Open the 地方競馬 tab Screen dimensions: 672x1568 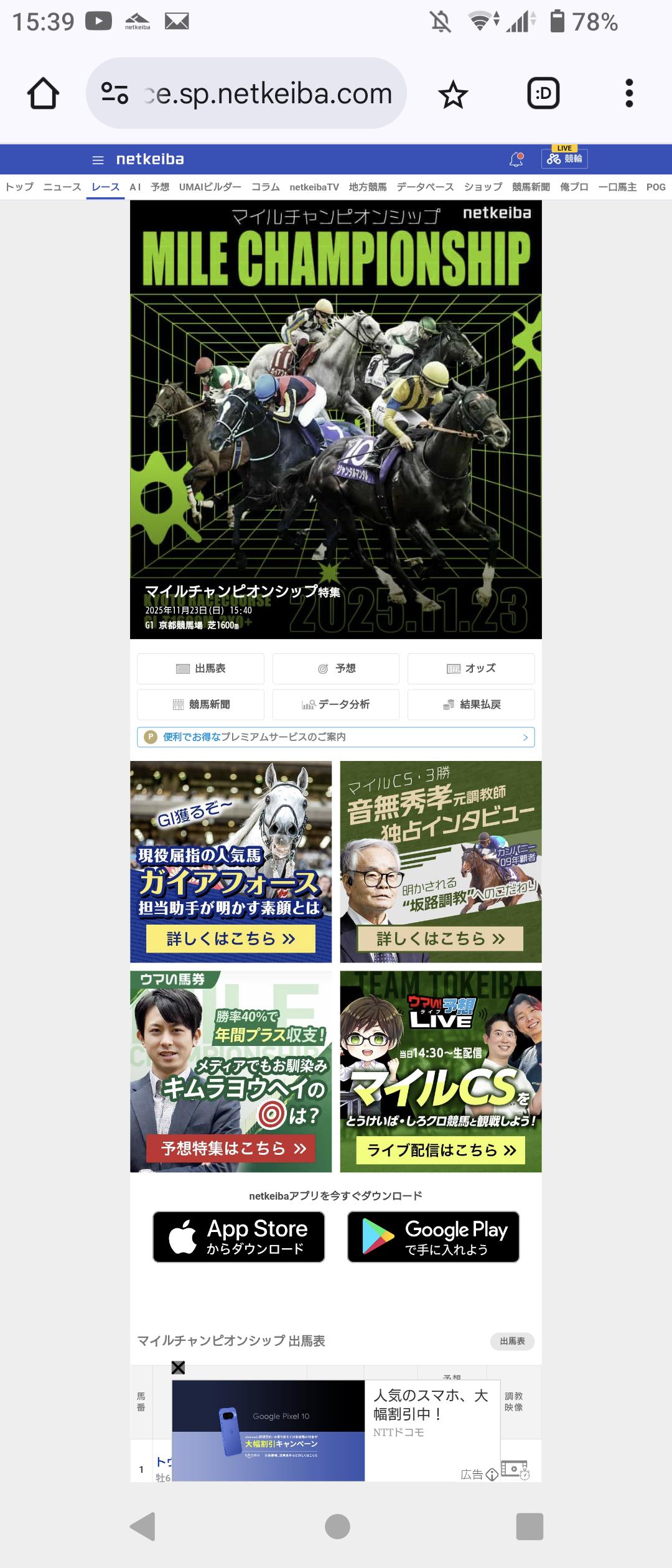coord(368,187)
